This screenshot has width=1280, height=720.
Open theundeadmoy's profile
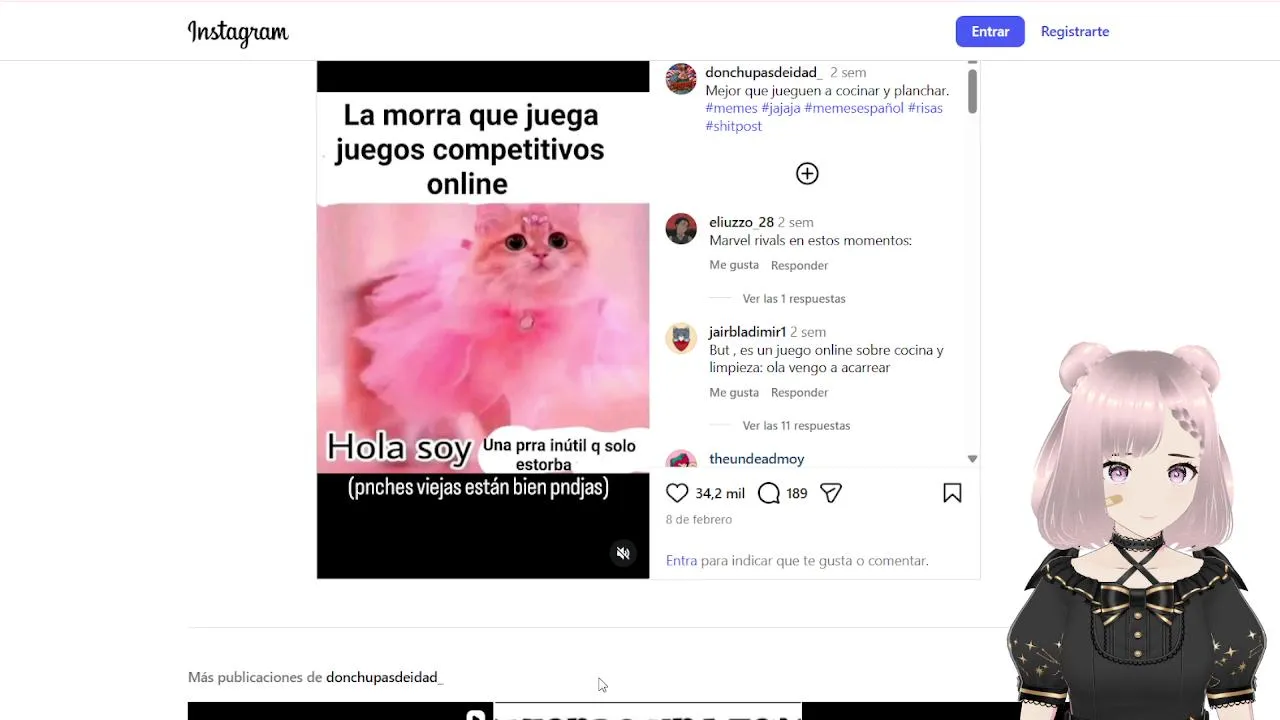756,458
